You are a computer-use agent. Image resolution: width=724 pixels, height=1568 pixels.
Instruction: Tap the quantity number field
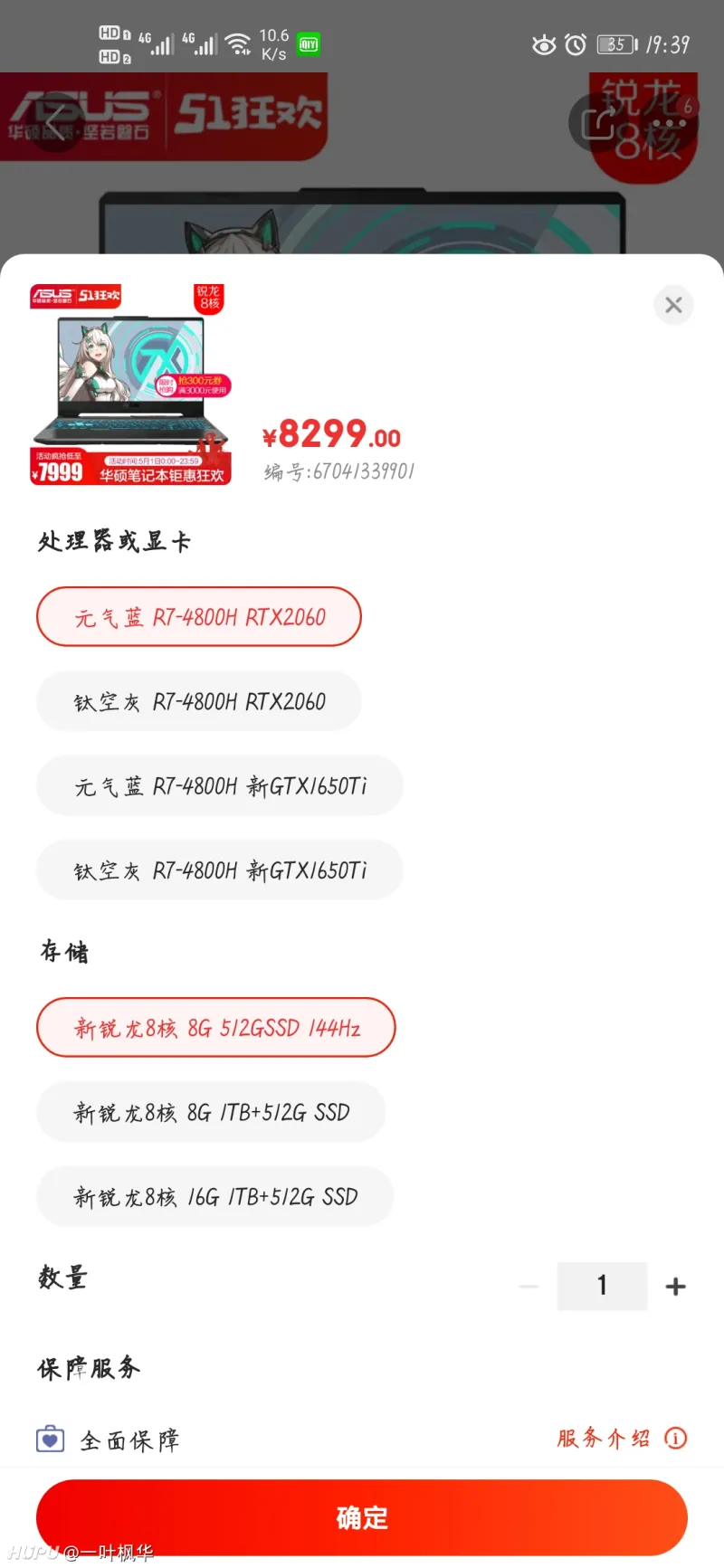point(602,1286)
